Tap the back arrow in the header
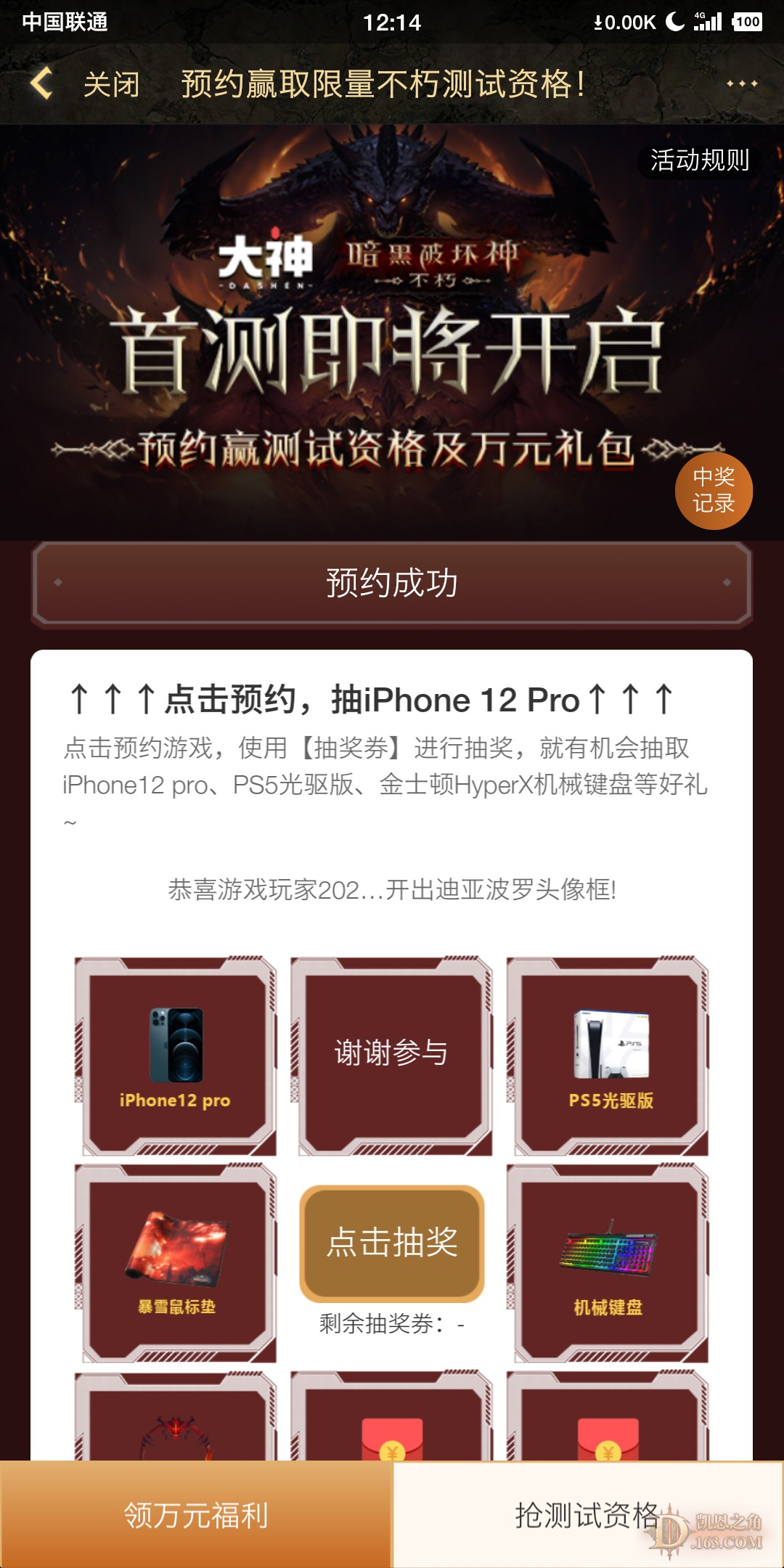This screenshot has height=1568, width=784. (x=42, y=83)
